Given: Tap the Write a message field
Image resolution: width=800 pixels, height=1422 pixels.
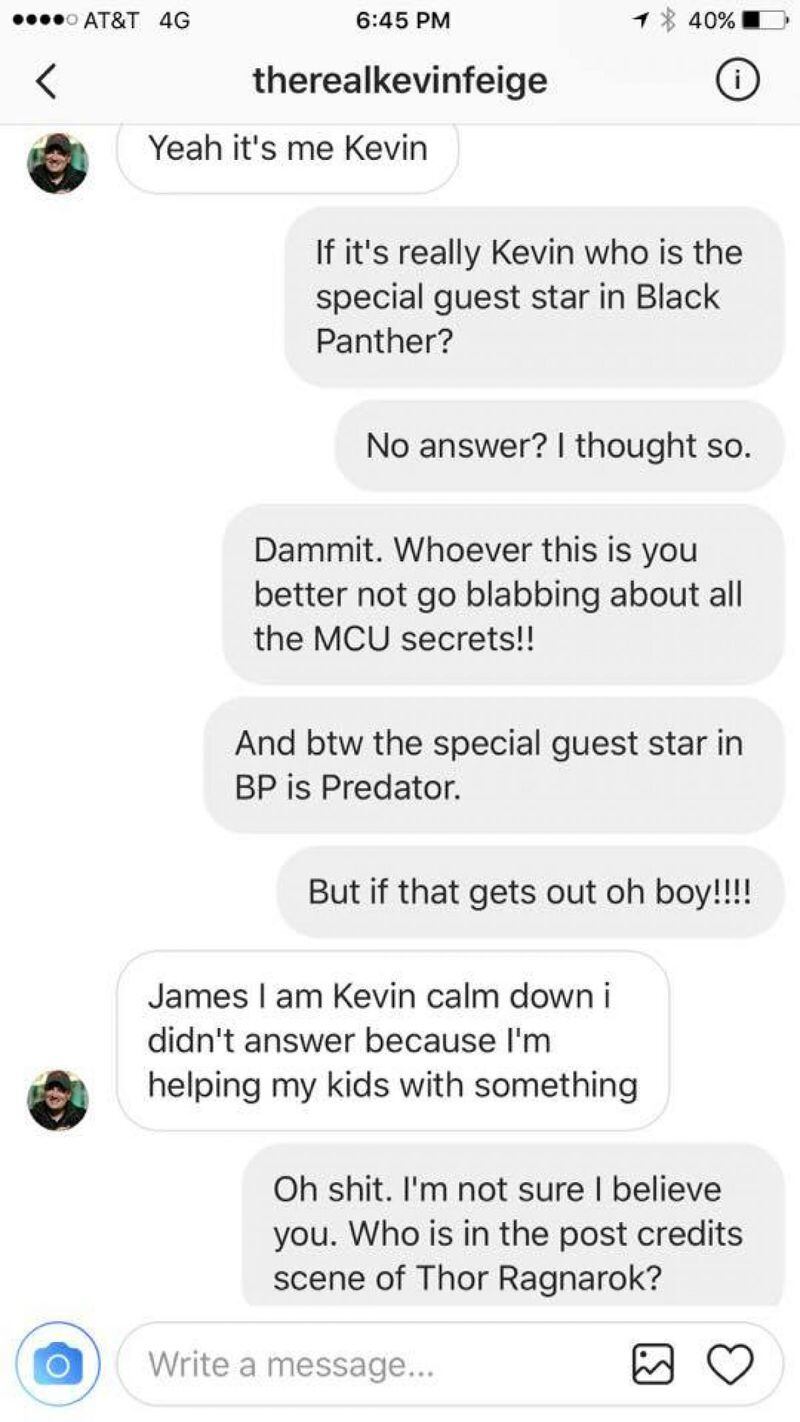Looking at the screenshot, I should pos(370,1364).
